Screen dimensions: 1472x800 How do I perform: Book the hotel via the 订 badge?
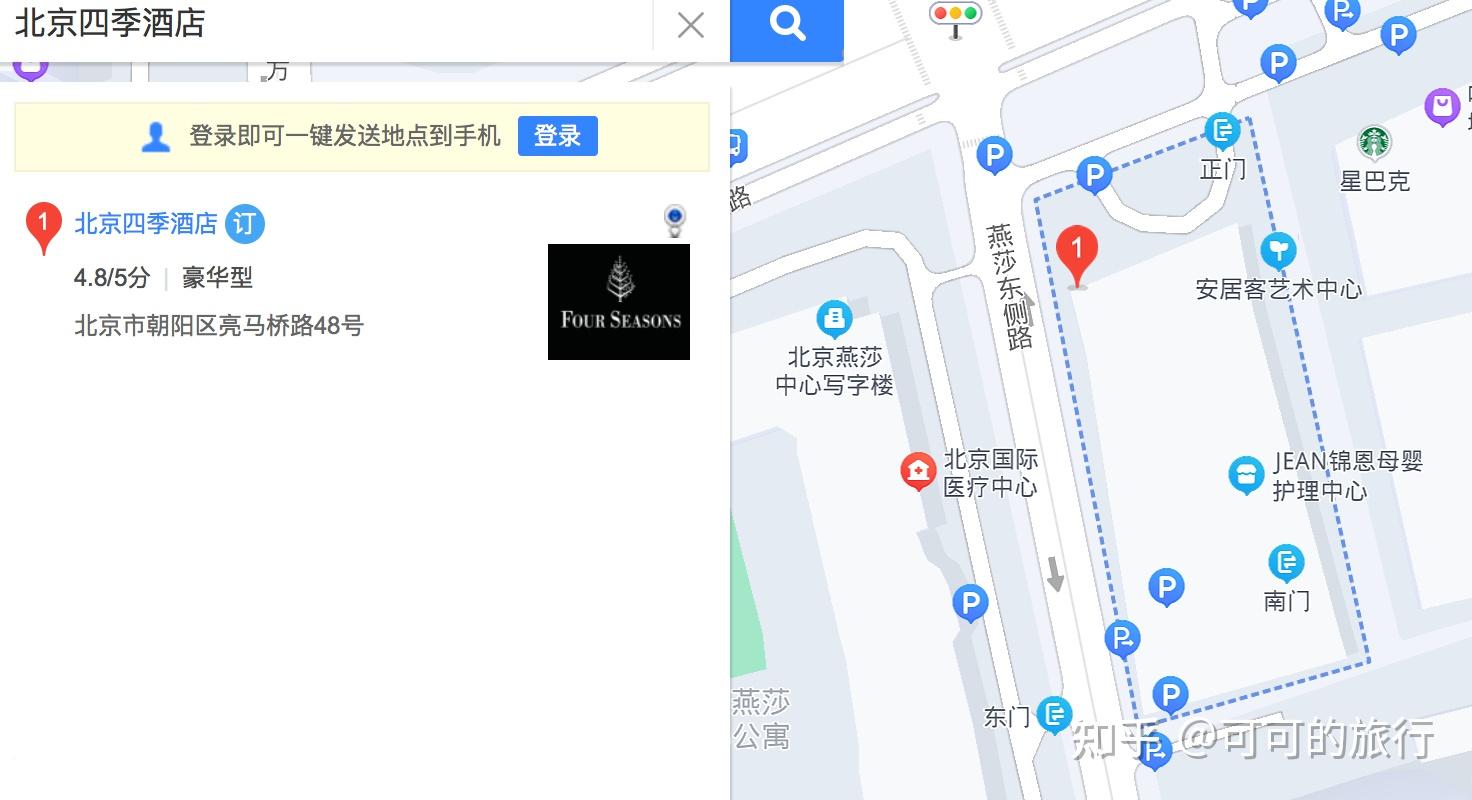pyautogui.click(x=245, y=224)
